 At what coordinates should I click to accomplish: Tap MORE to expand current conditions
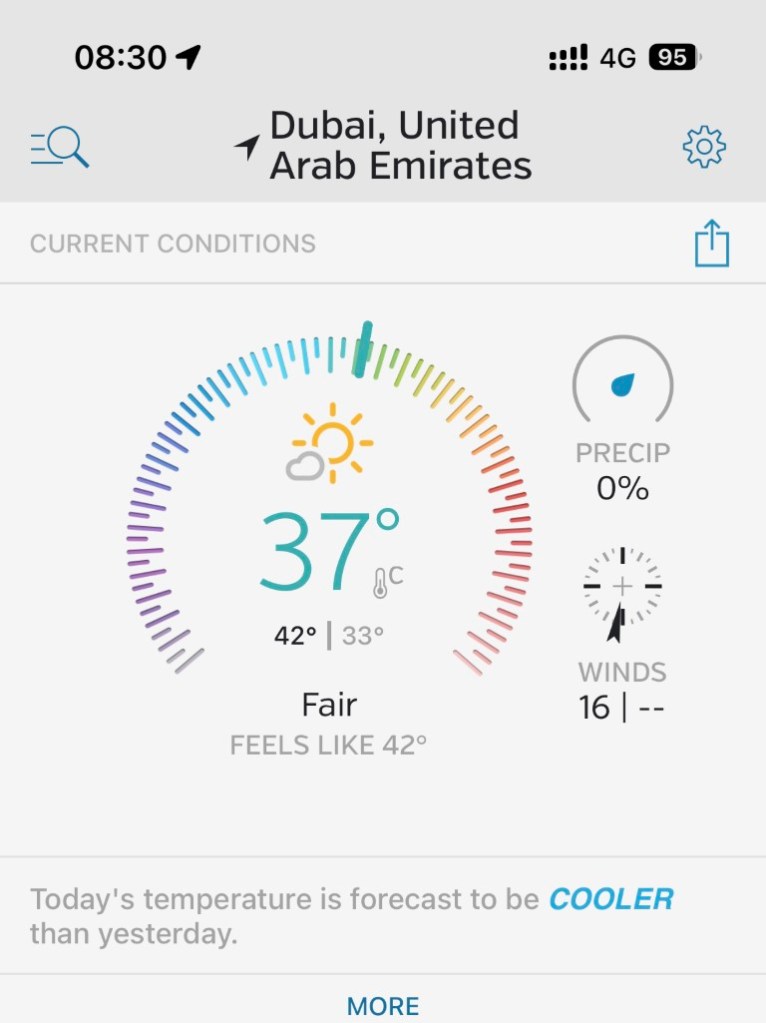click(383, 1005)
